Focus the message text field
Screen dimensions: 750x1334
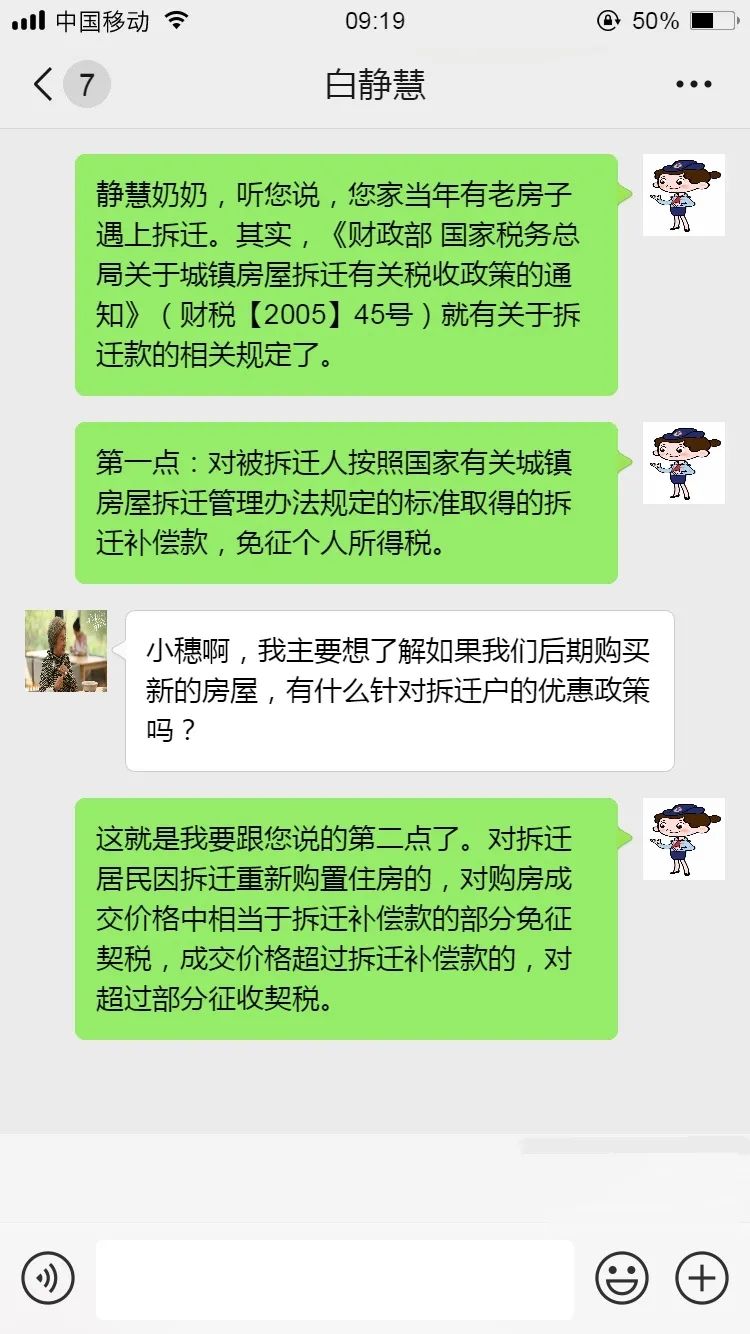[335, 1279]
